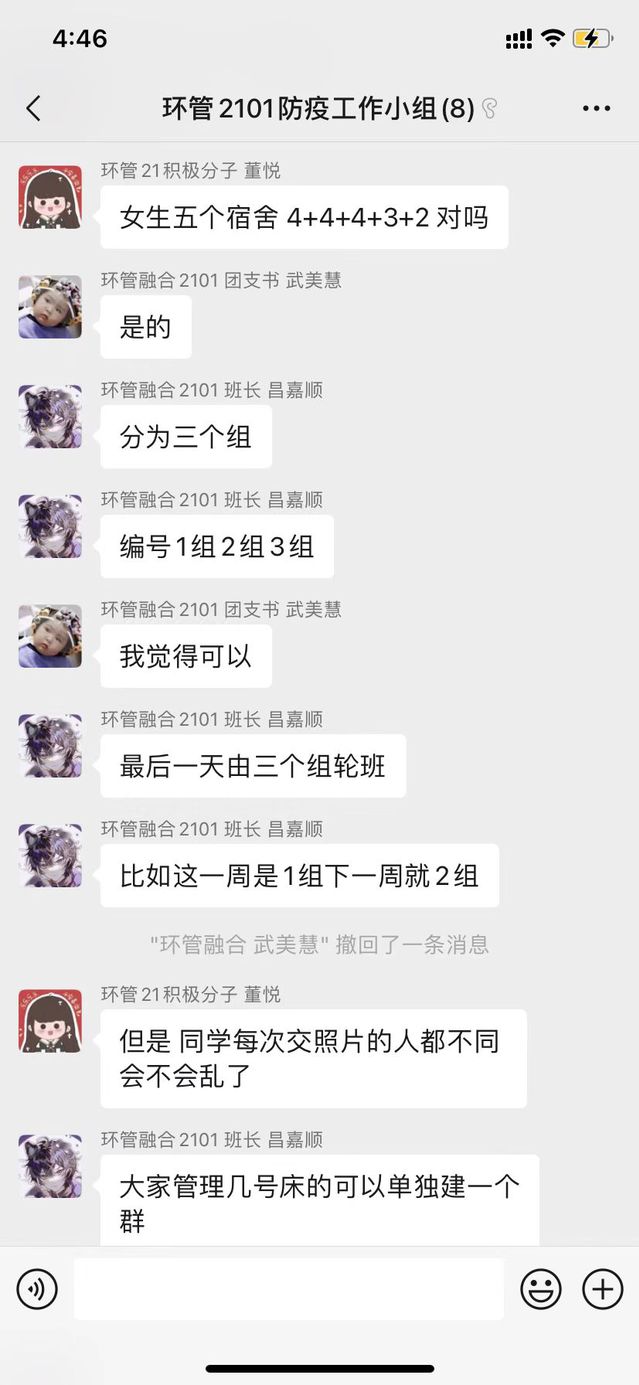Open 董悦's avatar beside 女生五个宿舍 message
This screenshot has width=639, height=1385.
coord(50,197)
